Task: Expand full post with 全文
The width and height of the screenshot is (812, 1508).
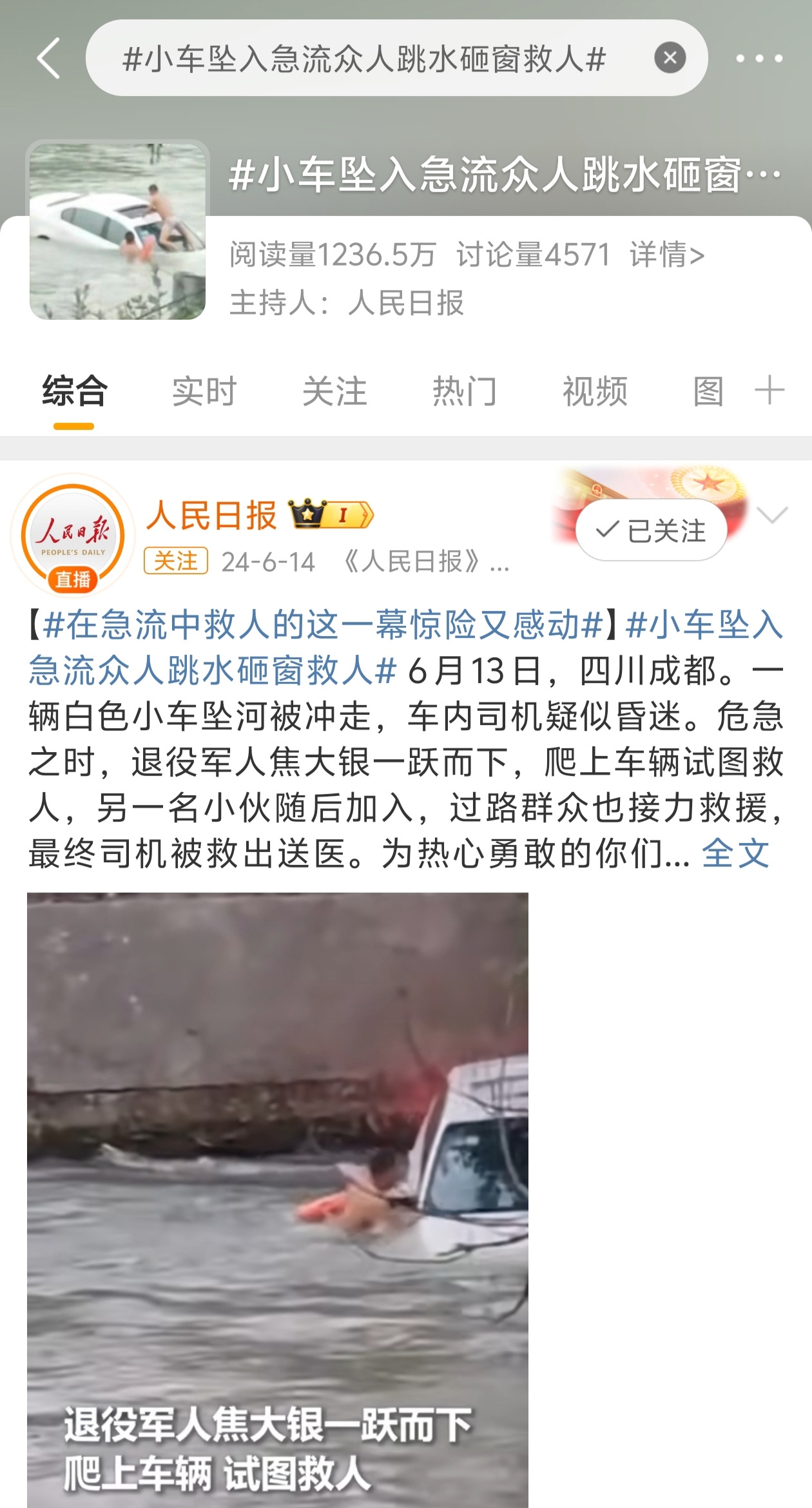Action: 735,854
